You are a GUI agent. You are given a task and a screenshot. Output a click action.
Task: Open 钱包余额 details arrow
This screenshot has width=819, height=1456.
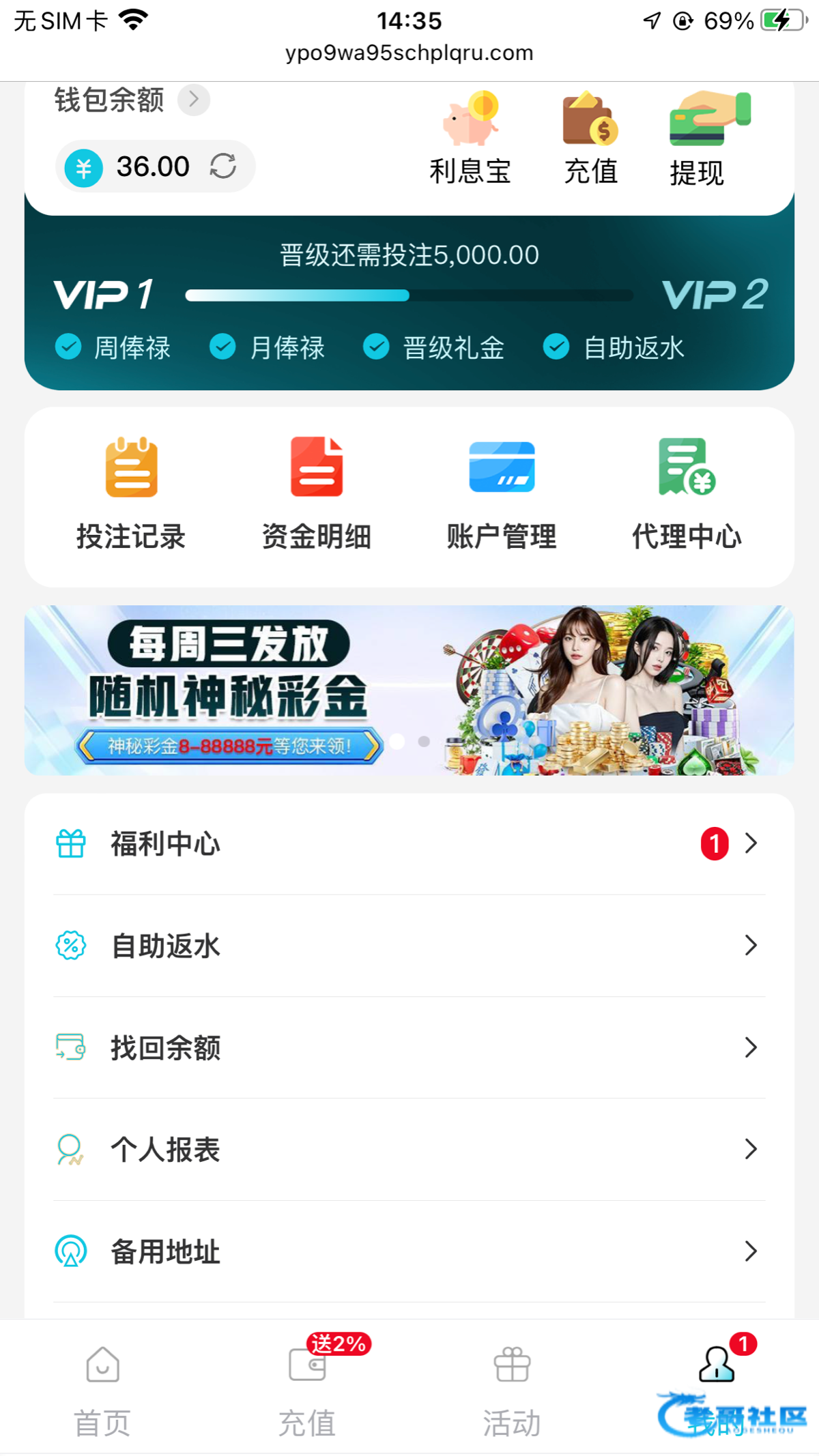pos(194,100)
